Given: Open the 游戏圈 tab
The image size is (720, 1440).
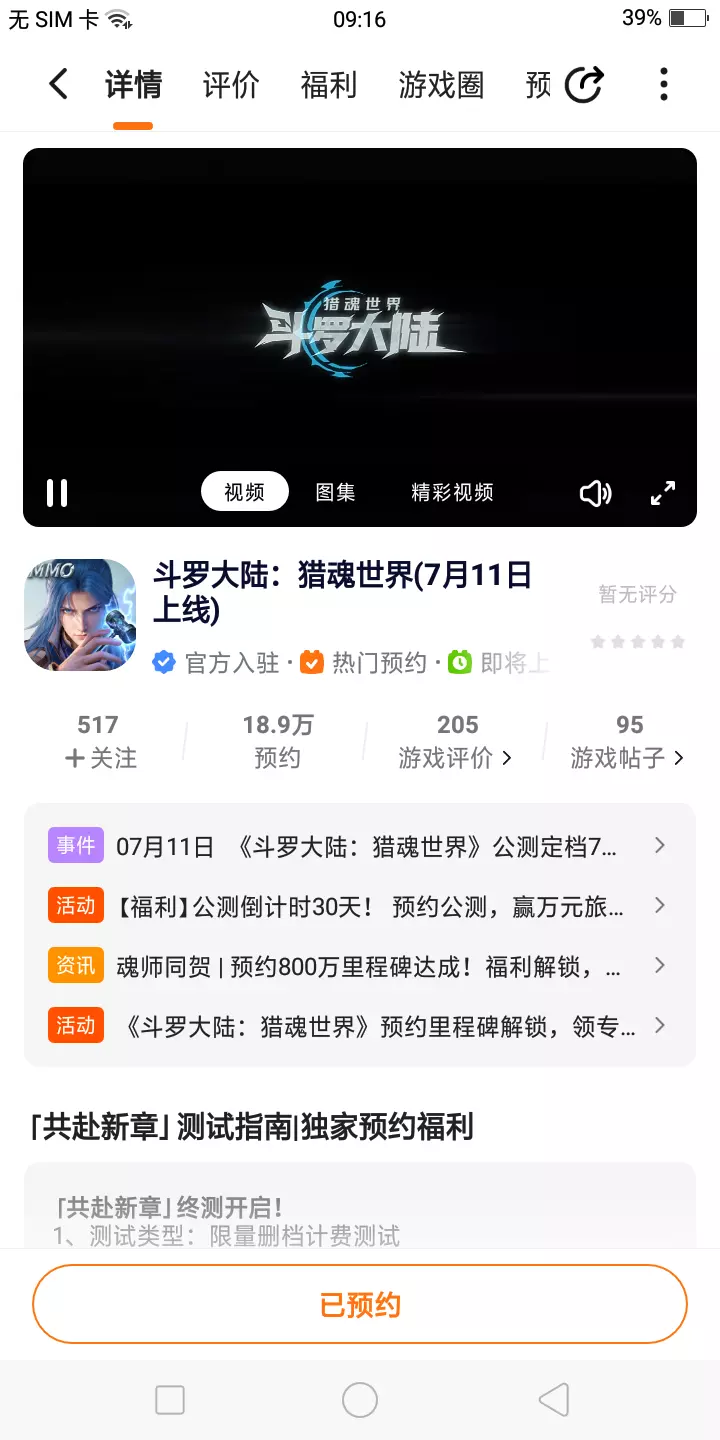Looking at the screenshot, I should coord(441,85).
